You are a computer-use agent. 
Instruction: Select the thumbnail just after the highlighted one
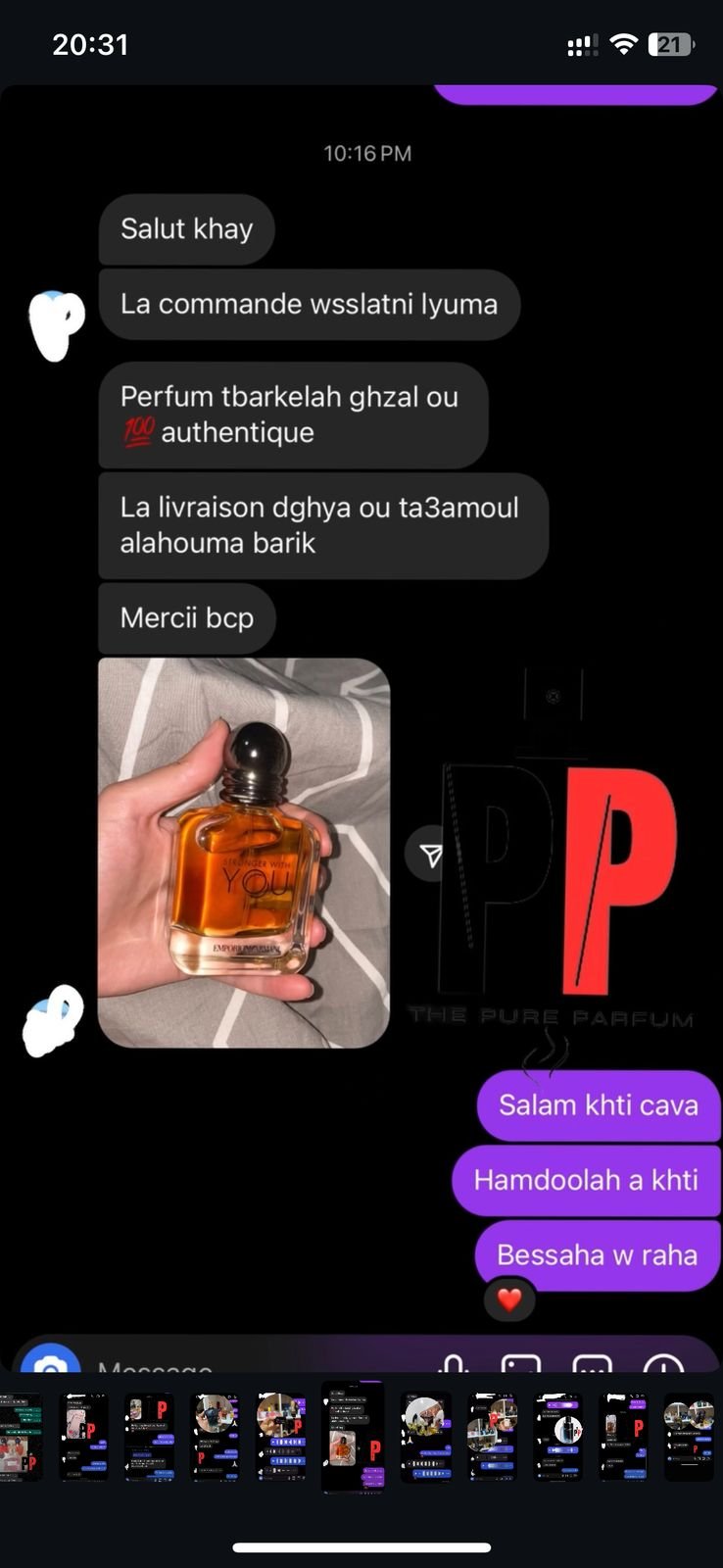point(425,1437)
